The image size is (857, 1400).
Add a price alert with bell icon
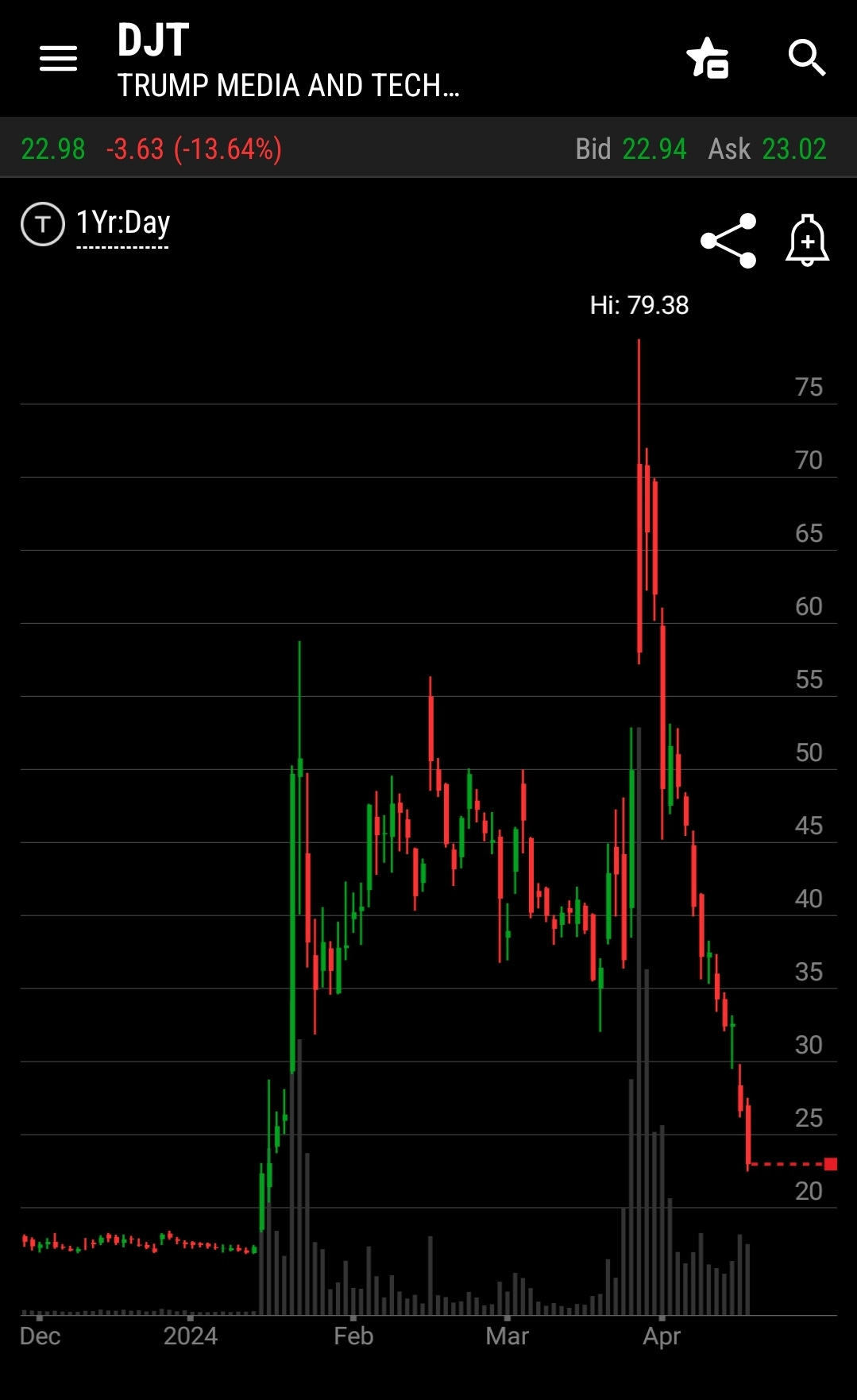pyautogui.click(x=808, y=240)
